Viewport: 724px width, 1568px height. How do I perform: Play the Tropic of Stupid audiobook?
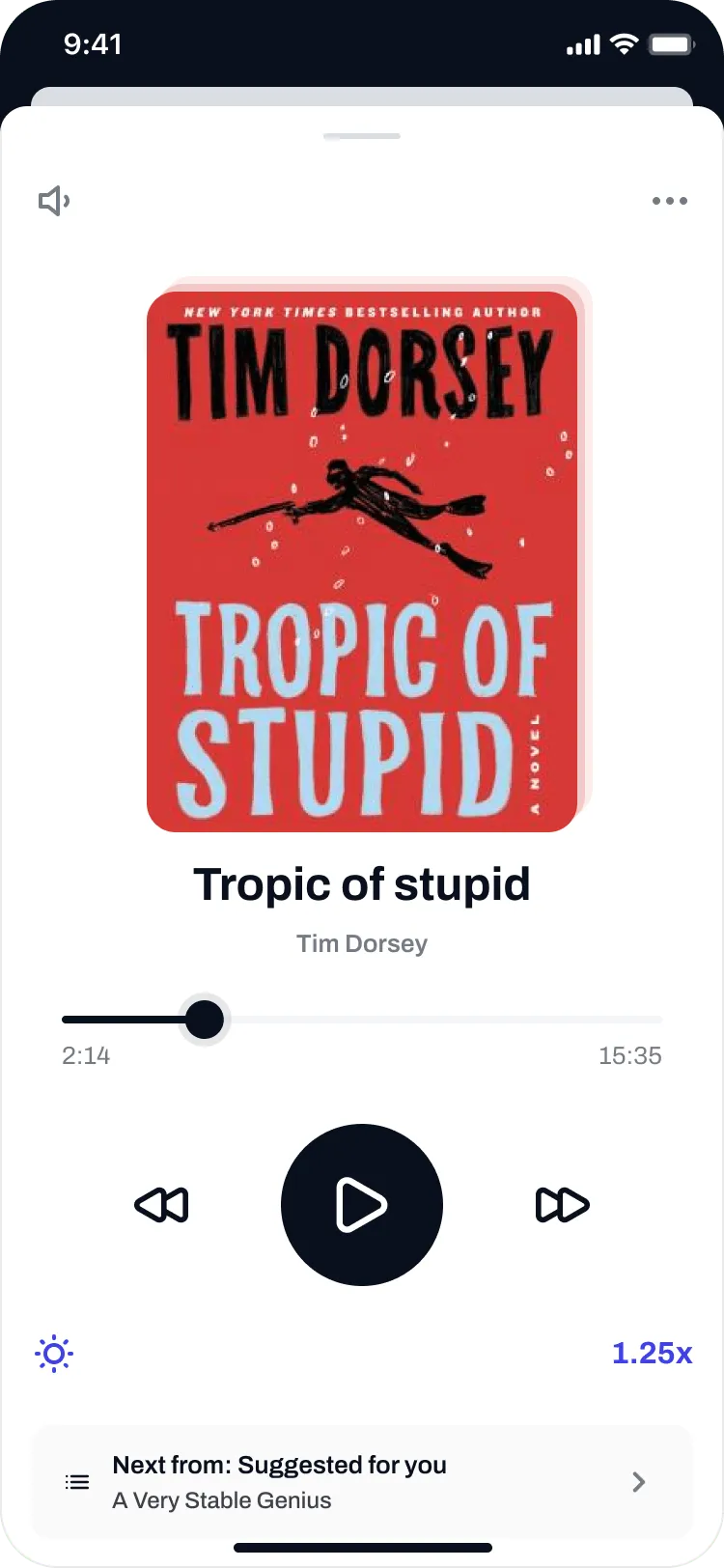(362, 1204)
